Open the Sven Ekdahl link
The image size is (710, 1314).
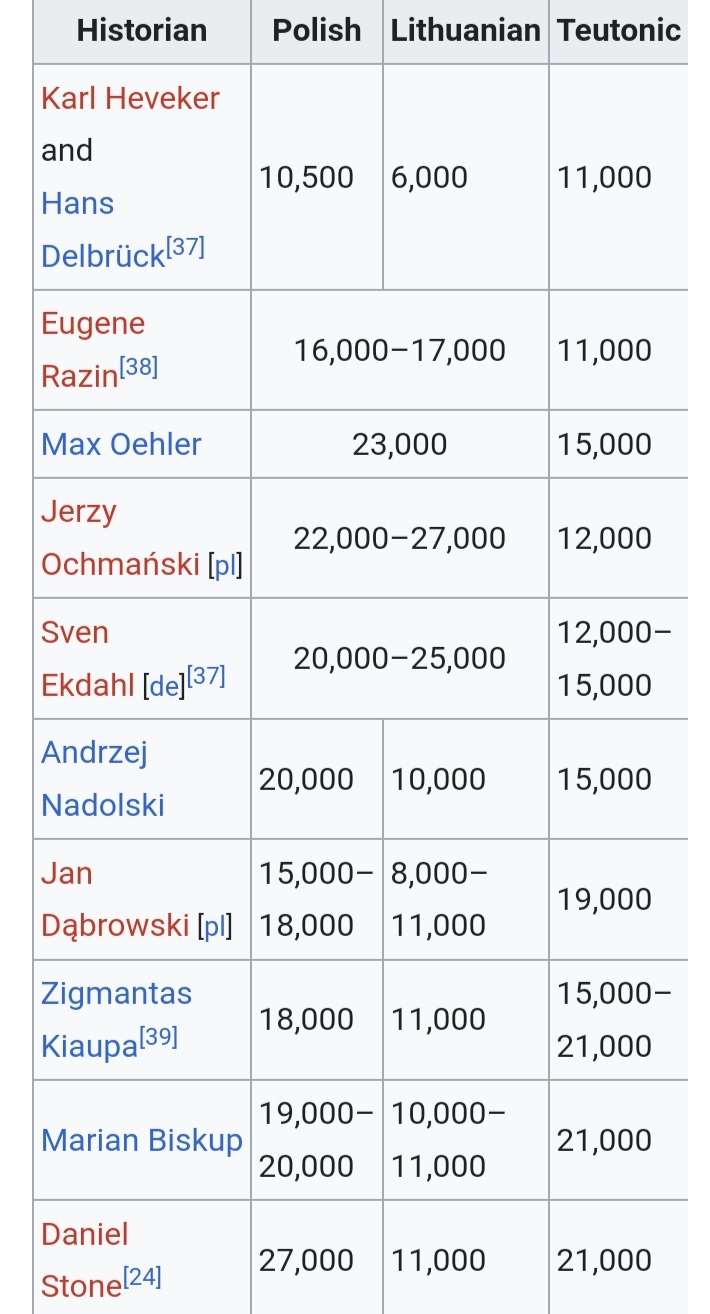point(88,658)
